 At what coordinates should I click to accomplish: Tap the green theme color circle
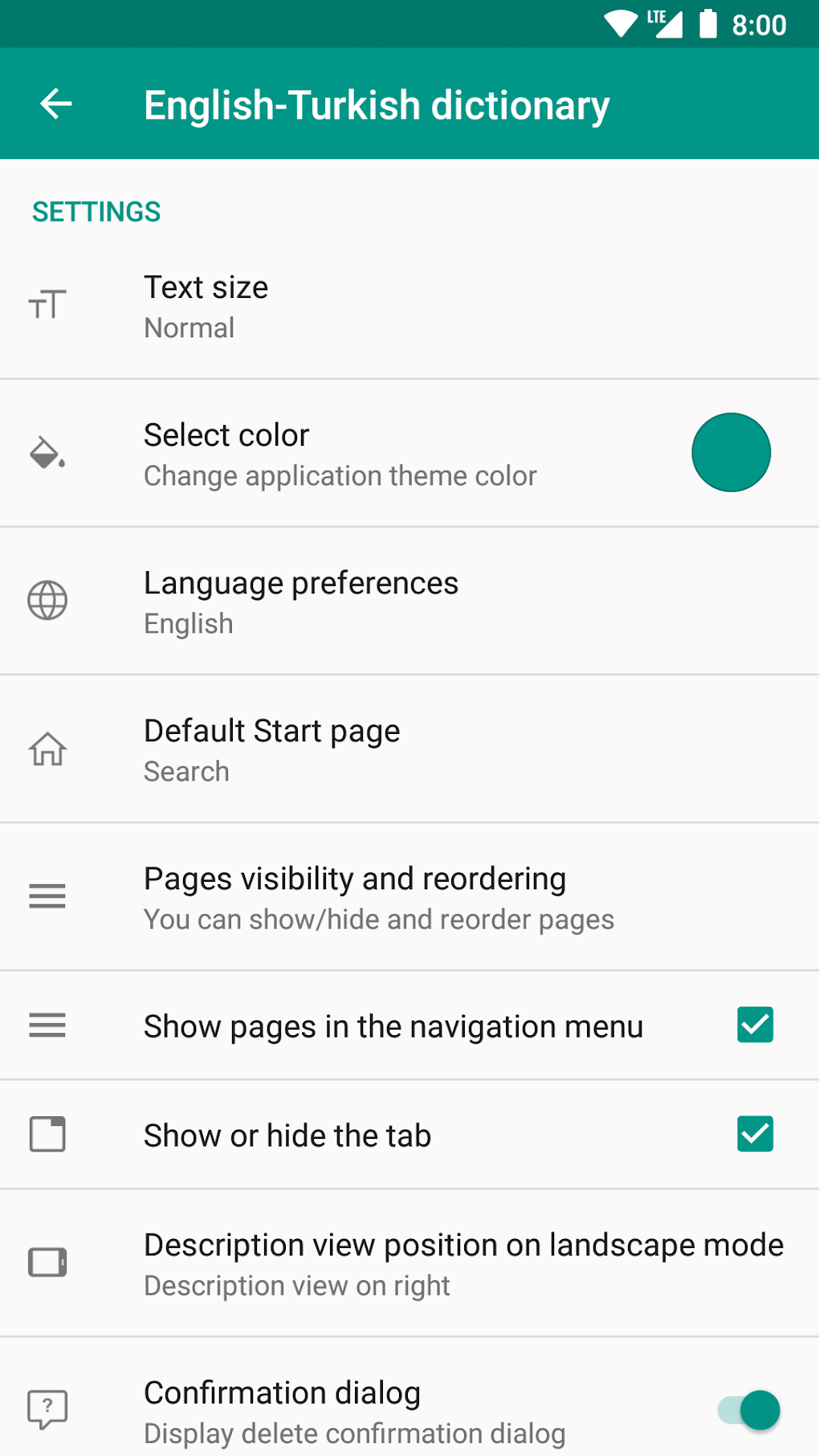tap(731, 452)
